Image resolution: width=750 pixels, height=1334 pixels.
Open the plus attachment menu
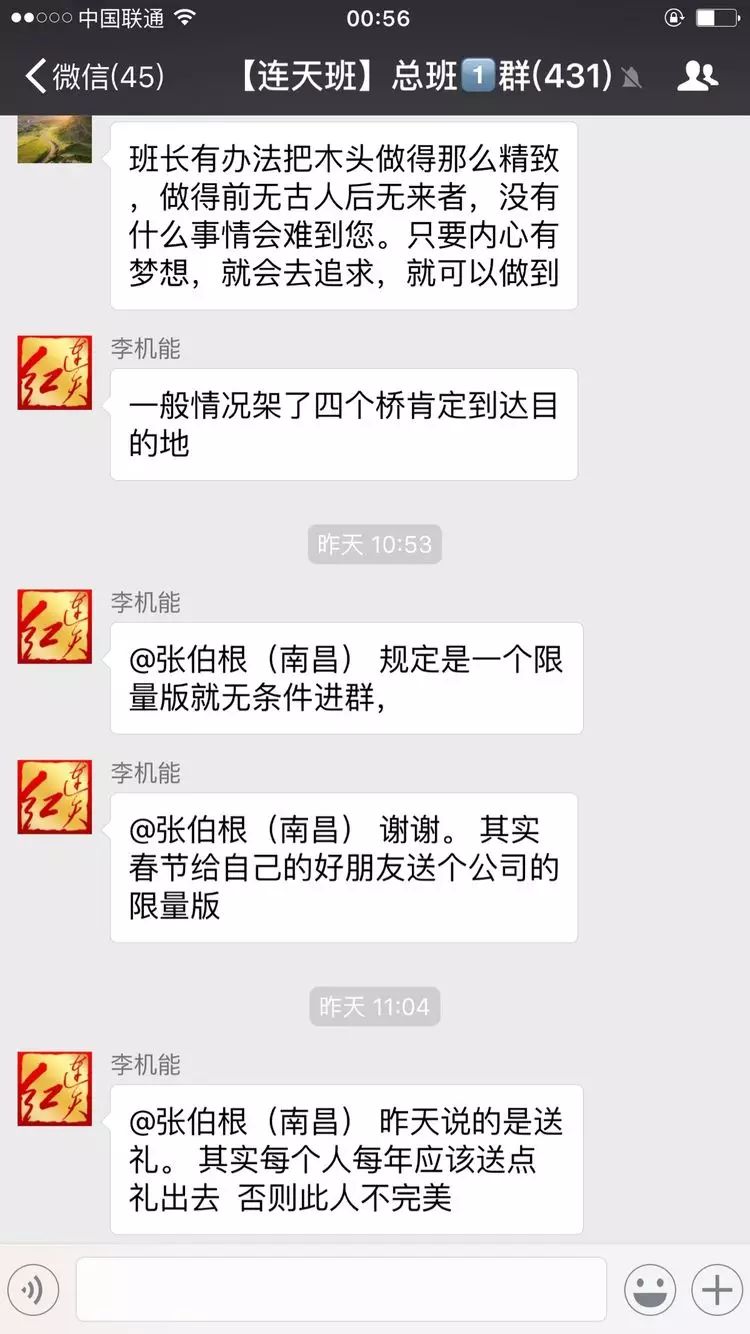pos(717,1290)
